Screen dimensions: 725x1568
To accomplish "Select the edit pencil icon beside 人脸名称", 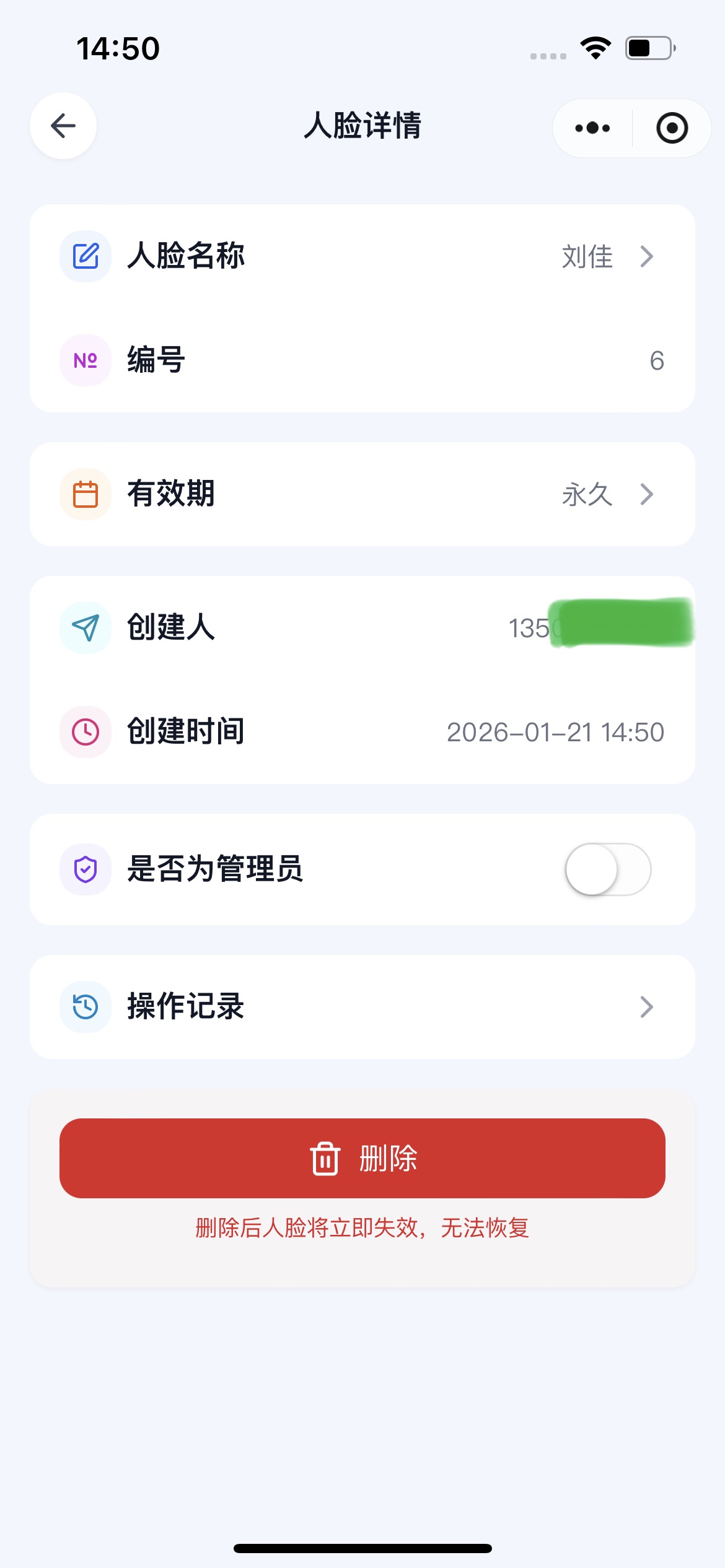I will click(86, 256).
